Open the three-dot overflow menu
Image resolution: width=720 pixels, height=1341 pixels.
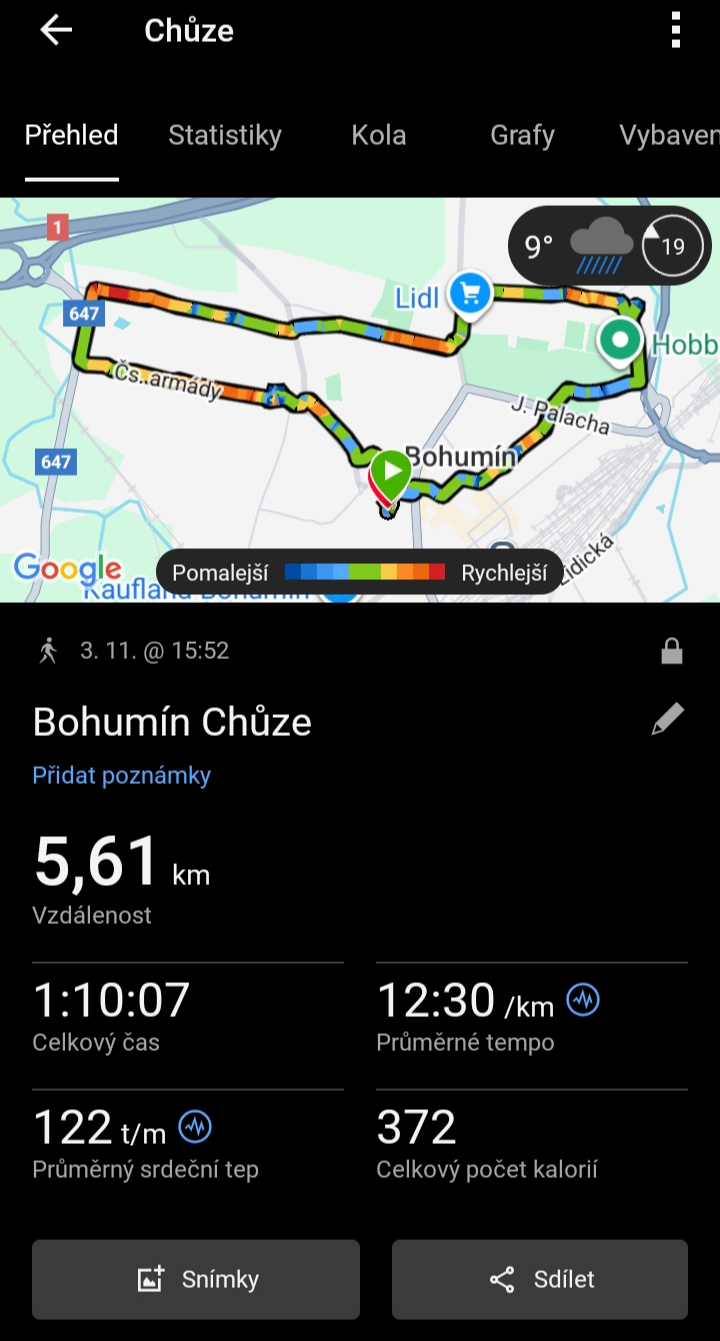(676, 31)
